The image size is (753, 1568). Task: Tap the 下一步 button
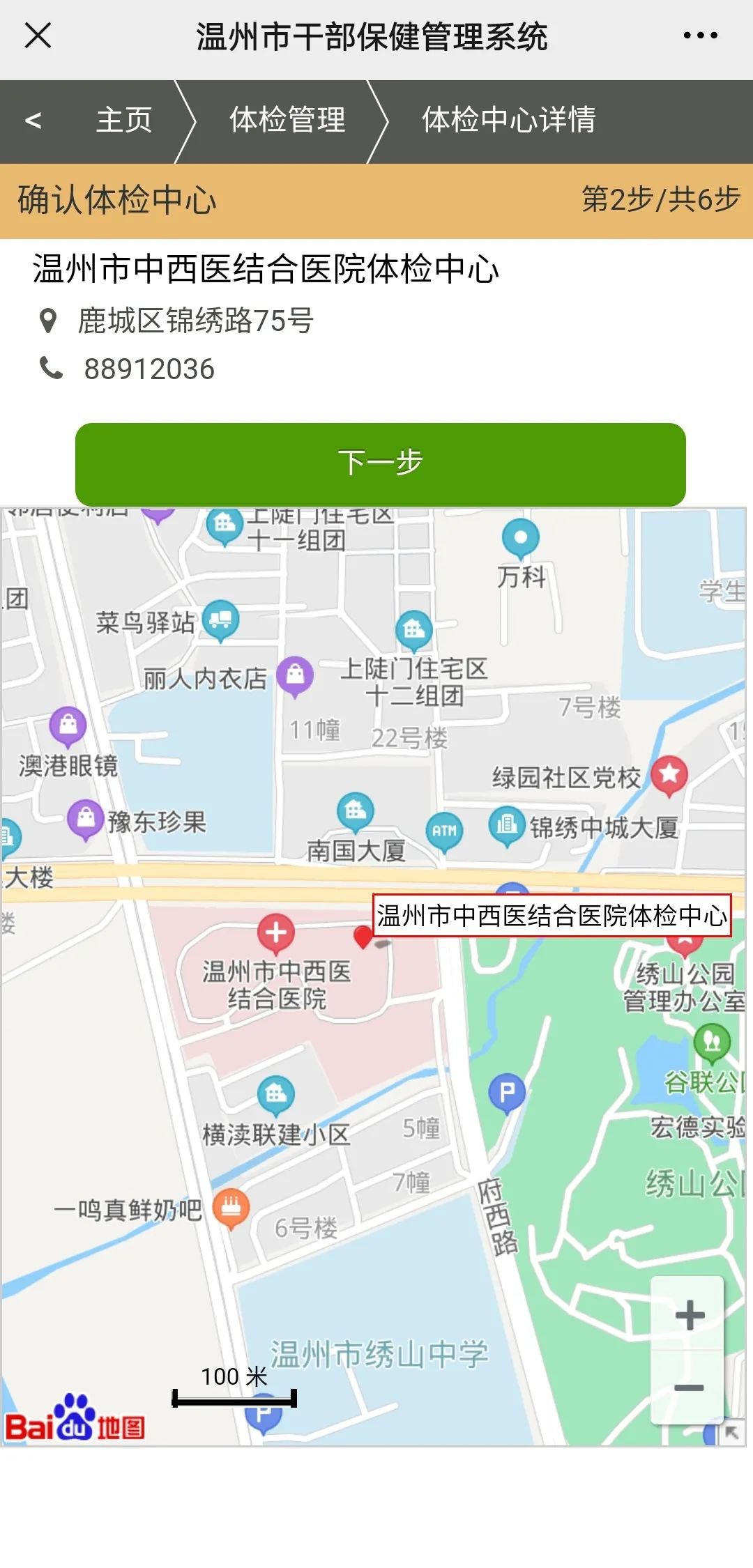(380, 463)
